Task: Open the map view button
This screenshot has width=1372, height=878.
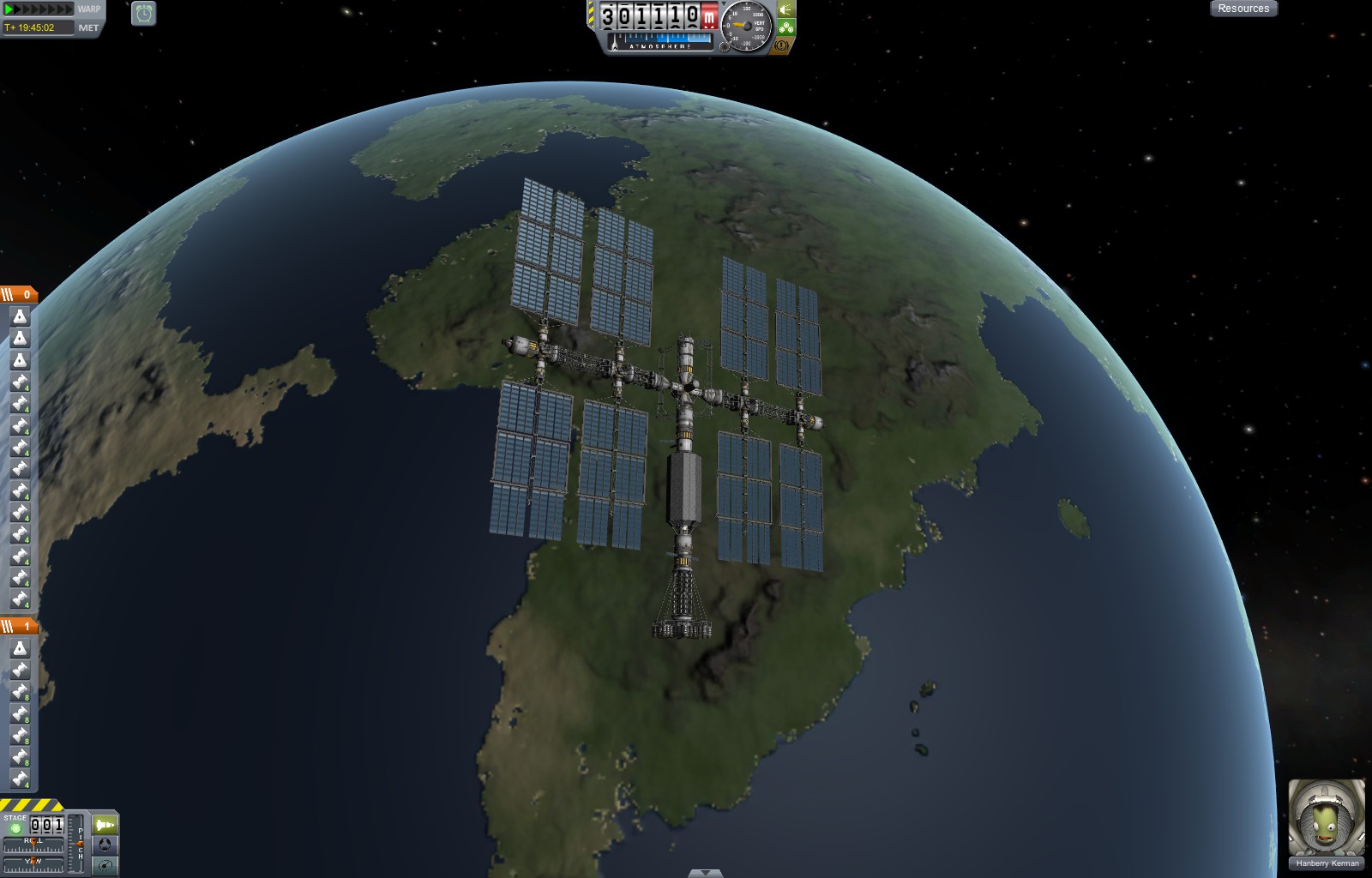Action: [105, 865]
